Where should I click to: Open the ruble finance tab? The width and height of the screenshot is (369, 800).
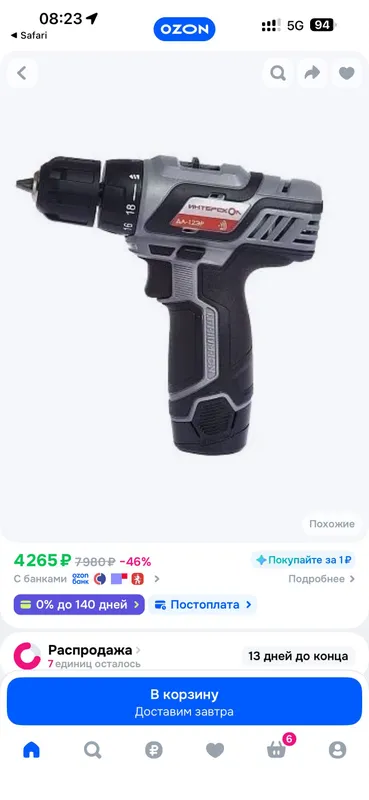click(154, 749)
